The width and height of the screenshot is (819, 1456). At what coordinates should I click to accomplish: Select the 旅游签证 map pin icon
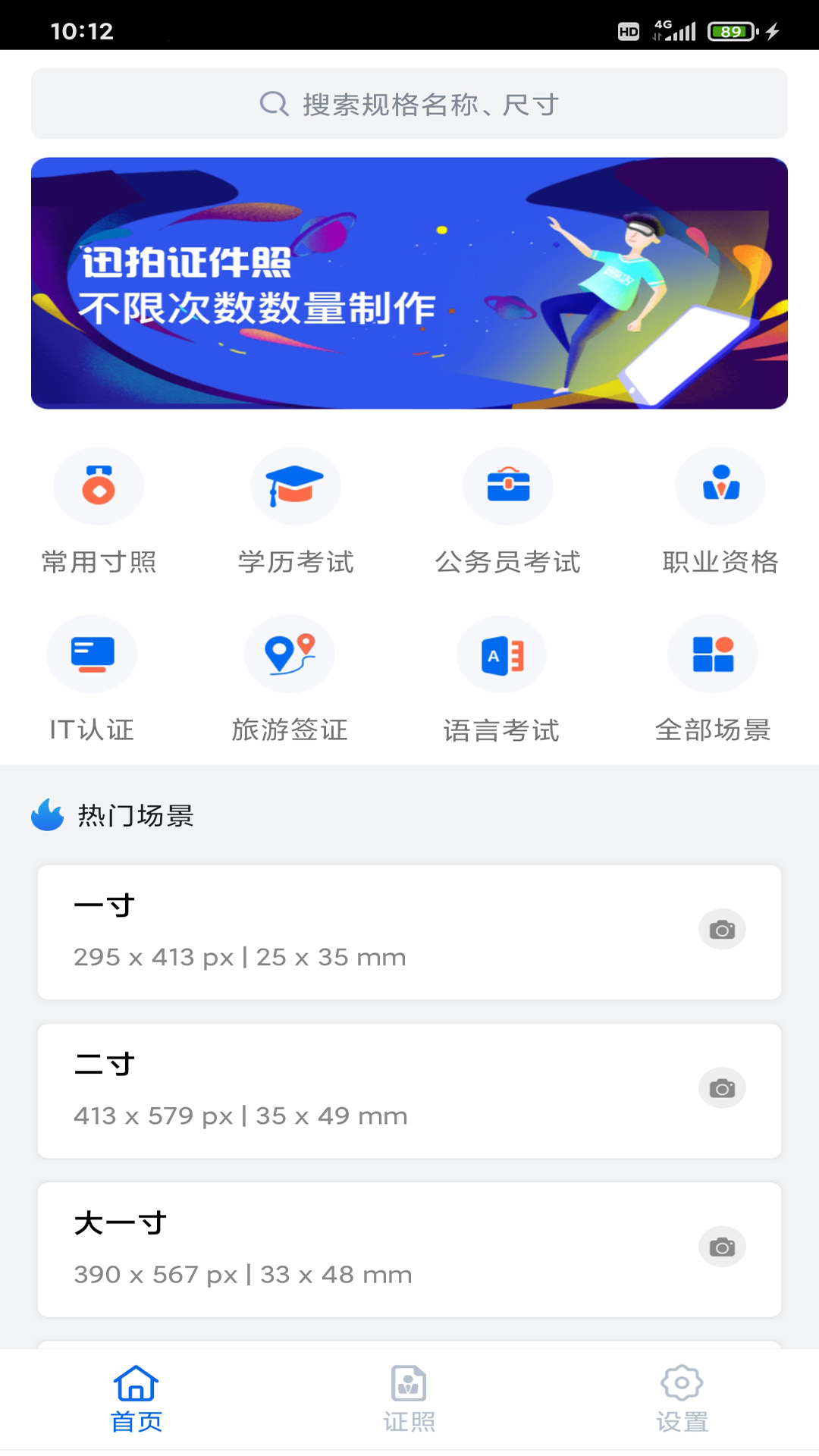[x=289, y=654]
